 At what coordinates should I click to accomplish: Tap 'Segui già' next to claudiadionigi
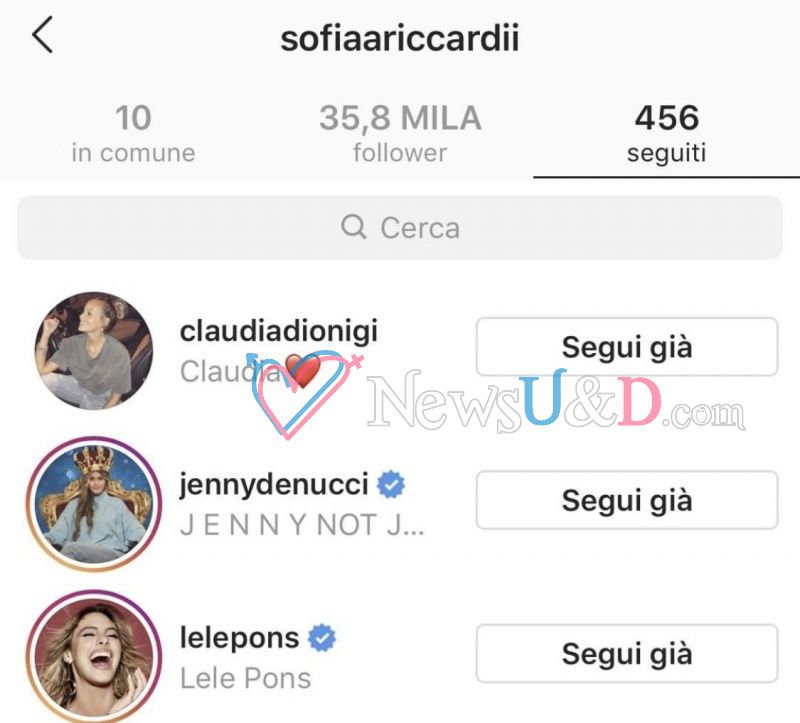point(627,347)
